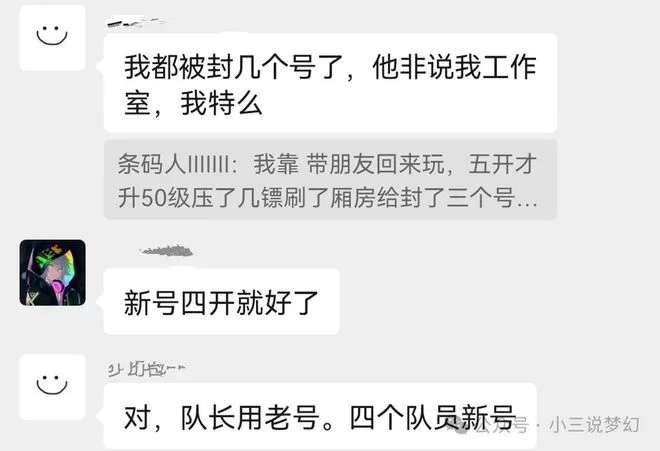The width and height of the screenshot is (660, 451).
Task: Tap the smiley avatar beside 对，队长用老号
Action: coord(52,386)
